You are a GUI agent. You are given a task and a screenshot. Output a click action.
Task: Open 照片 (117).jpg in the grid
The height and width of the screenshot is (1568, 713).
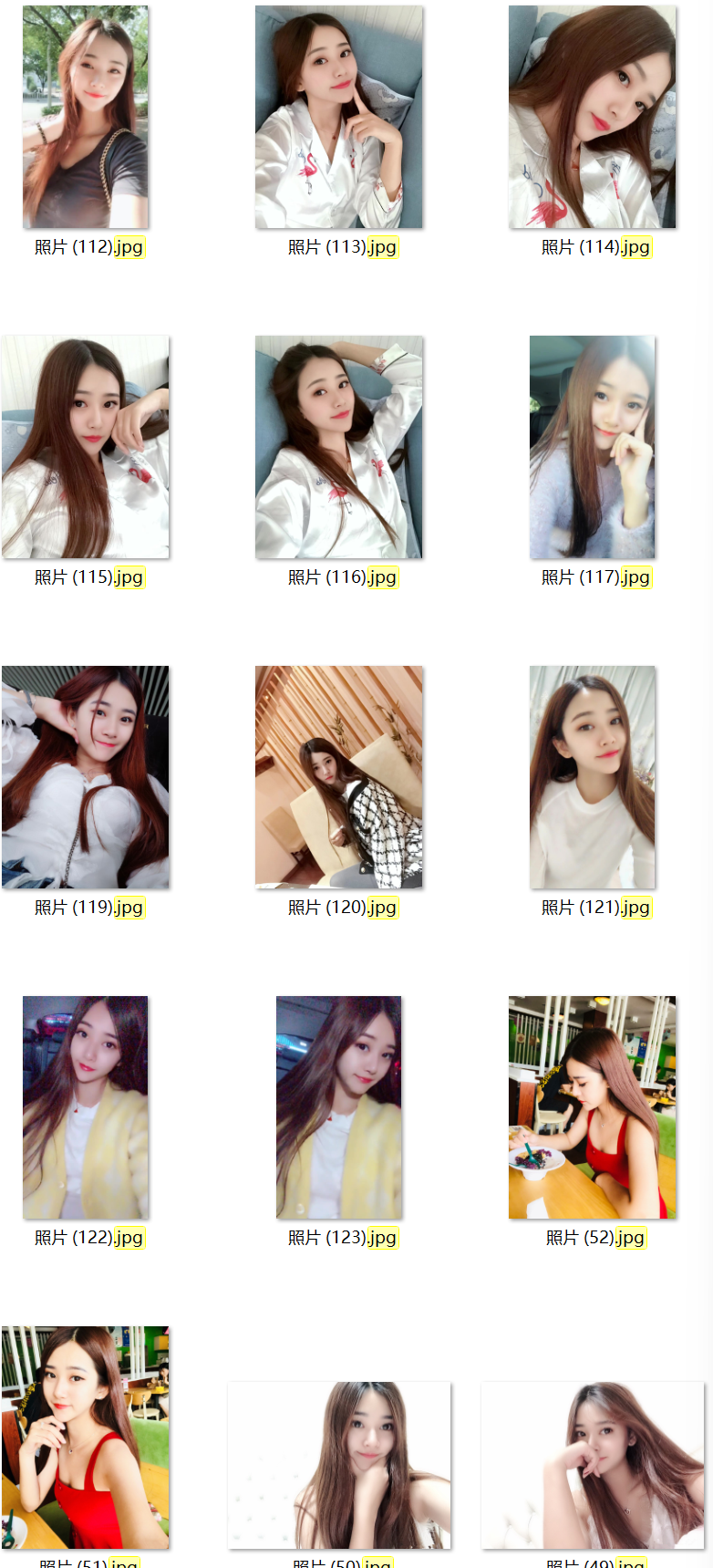(x=593, y=447)
